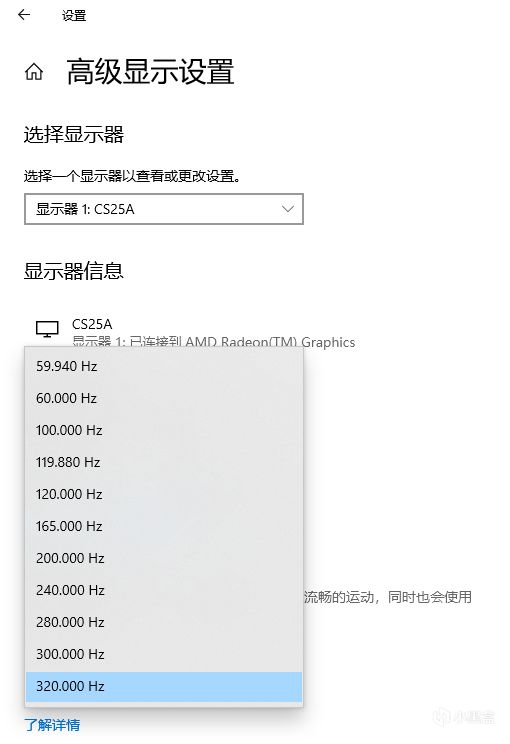Pick the 100.000 Hz option
Viewport: 510px width, 744px height.
[x=164, y=430]
